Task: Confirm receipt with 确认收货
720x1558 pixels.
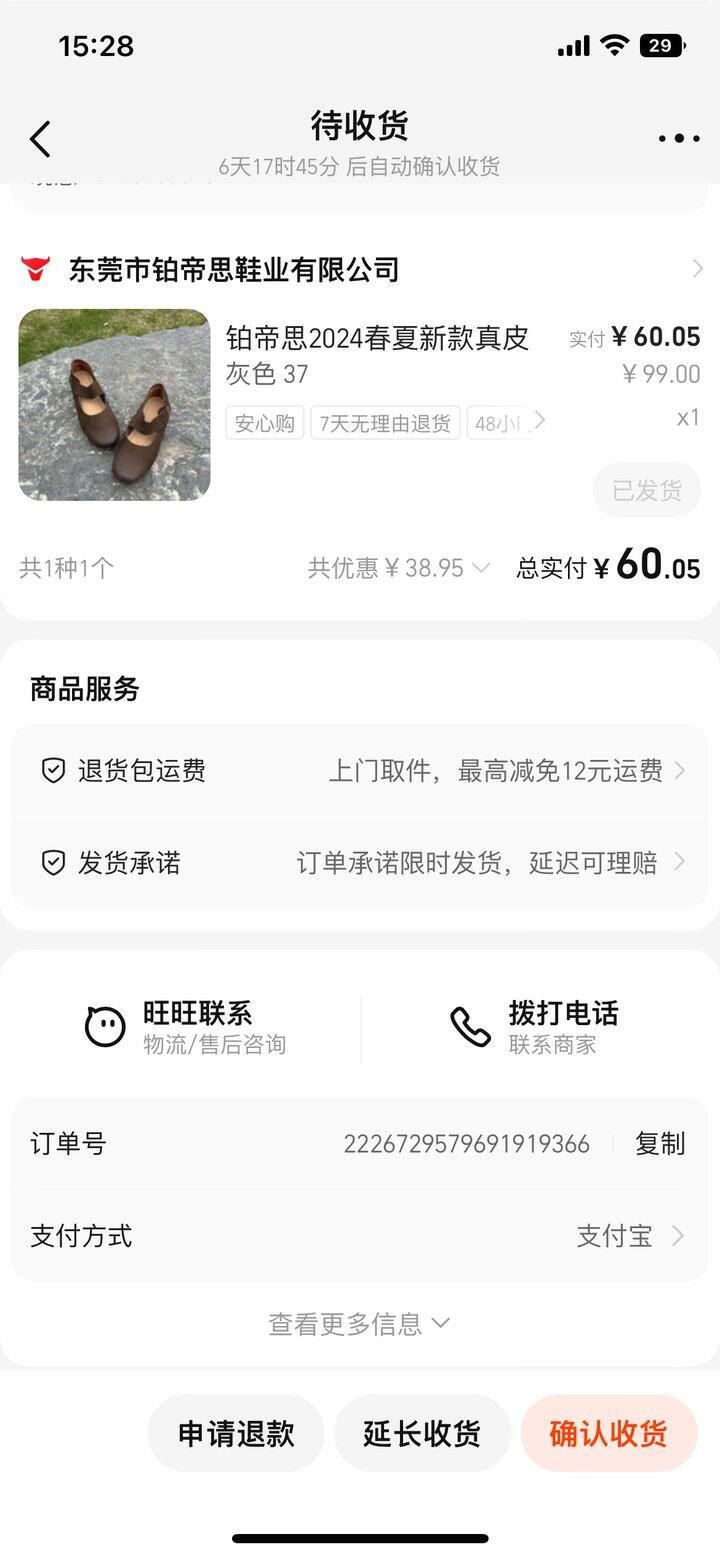Action: [x=608, y=1433]
